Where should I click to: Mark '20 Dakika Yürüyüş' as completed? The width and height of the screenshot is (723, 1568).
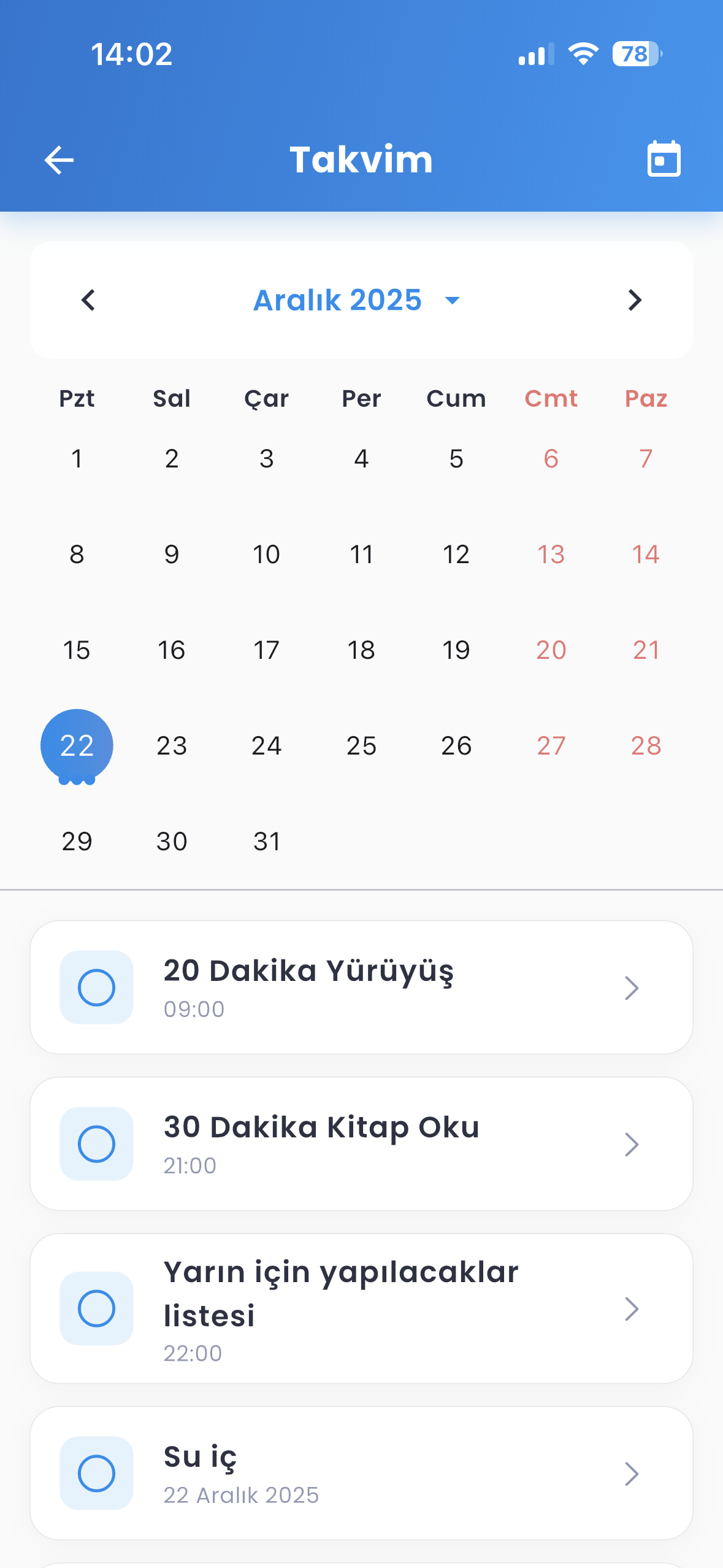(96, 987)
